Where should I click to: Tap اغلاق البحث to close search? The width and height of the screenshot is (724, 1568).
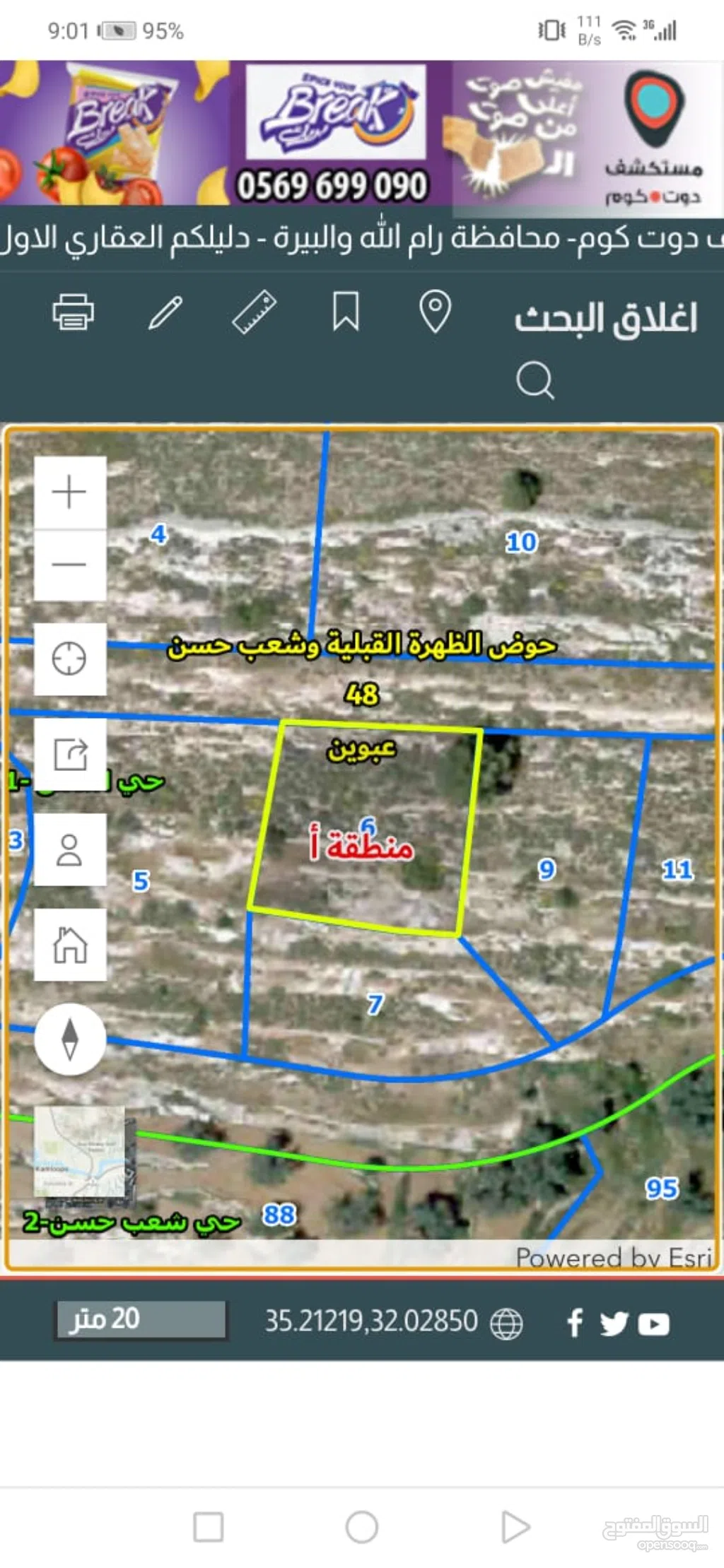[x=605, y=319]
